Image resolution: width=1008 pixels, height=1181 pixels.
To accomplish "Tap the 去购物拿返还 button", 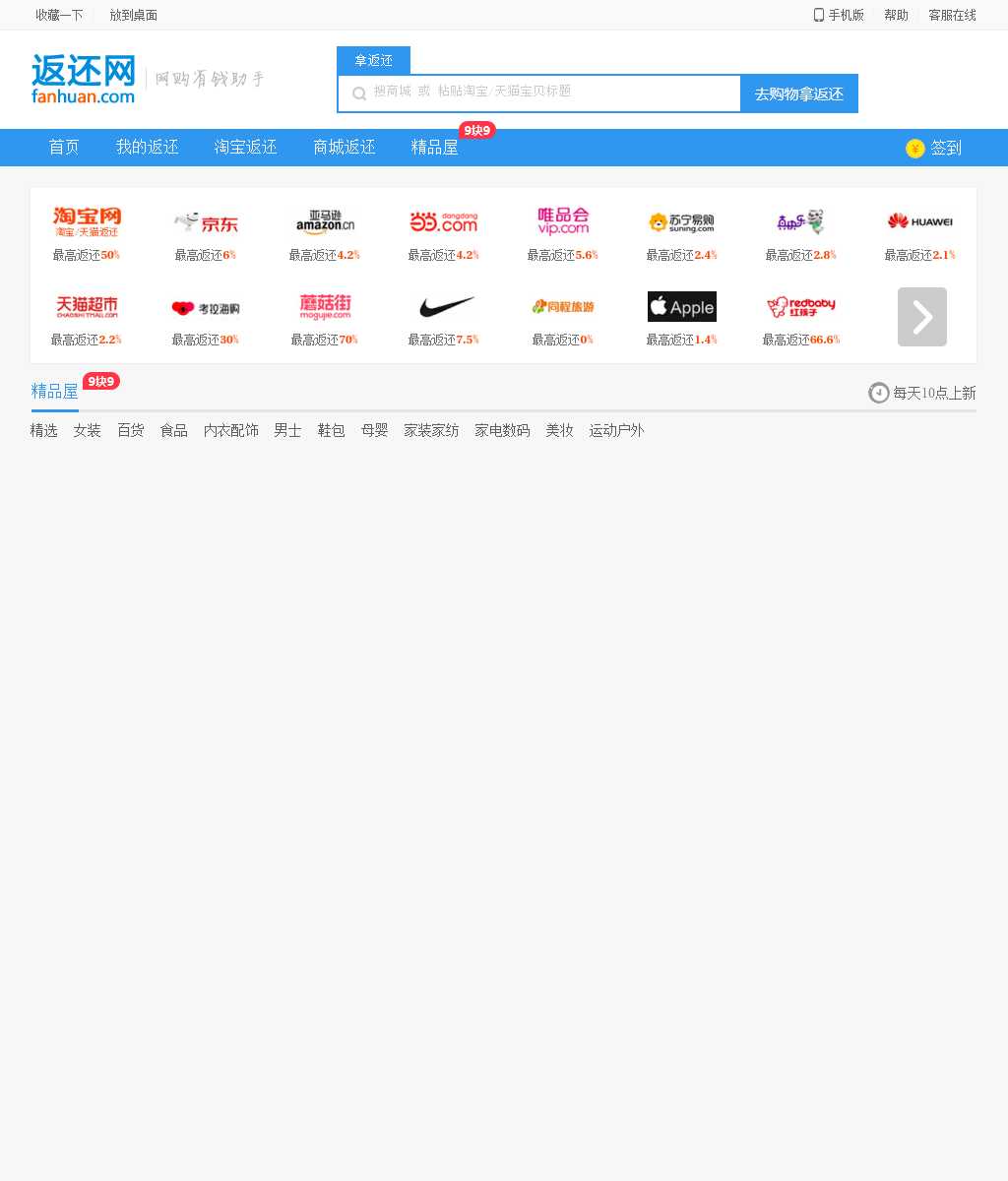I will pyautogui.click(x=798, y=93).
